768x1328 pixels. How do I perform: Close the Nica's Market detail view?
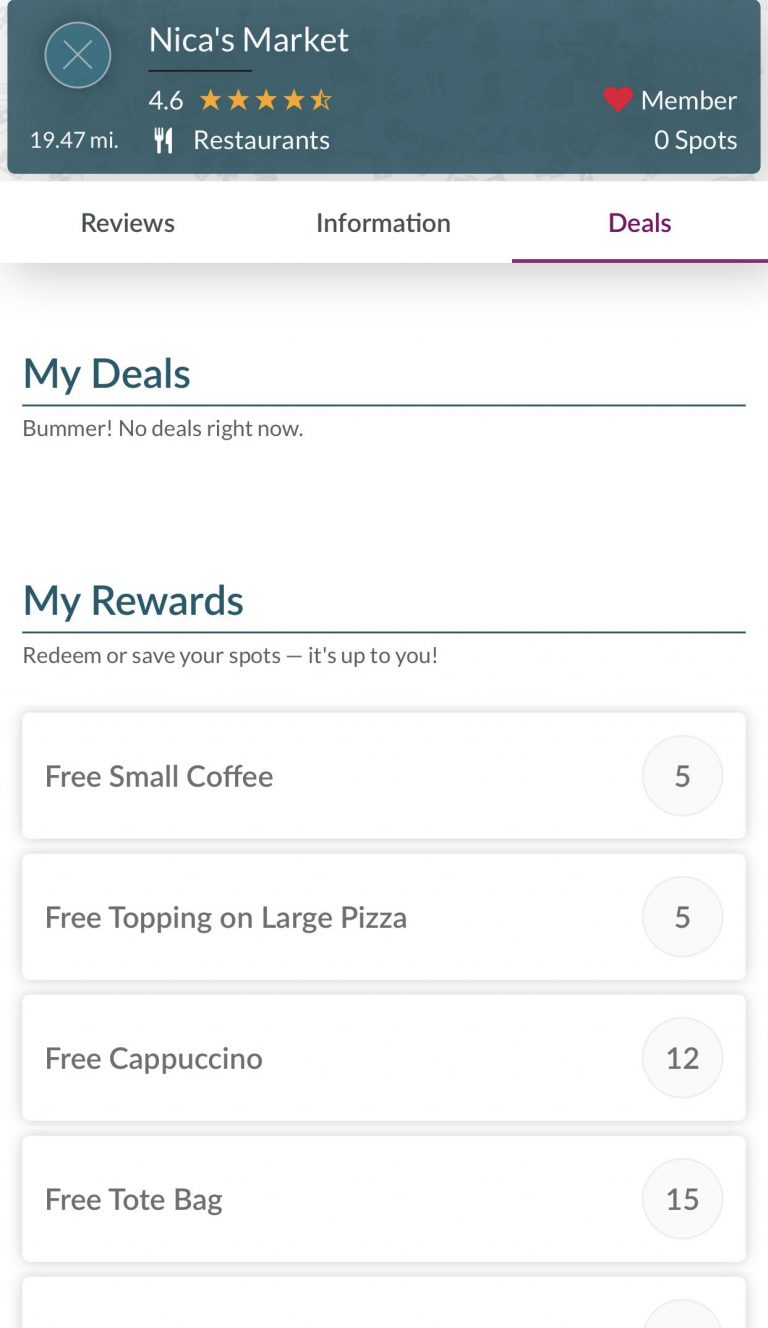[78, 55]
